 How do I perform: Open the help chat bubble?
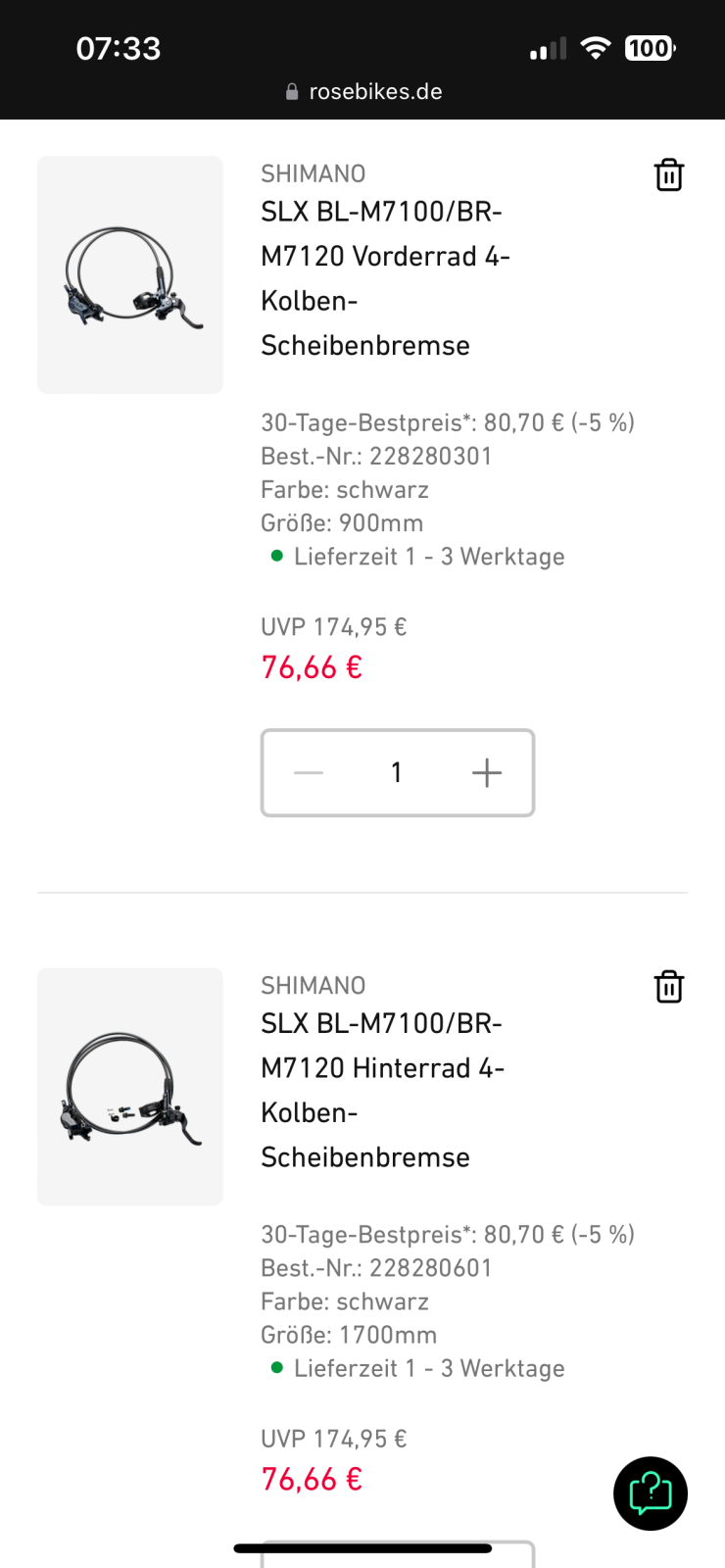[x=651, y=1494]
